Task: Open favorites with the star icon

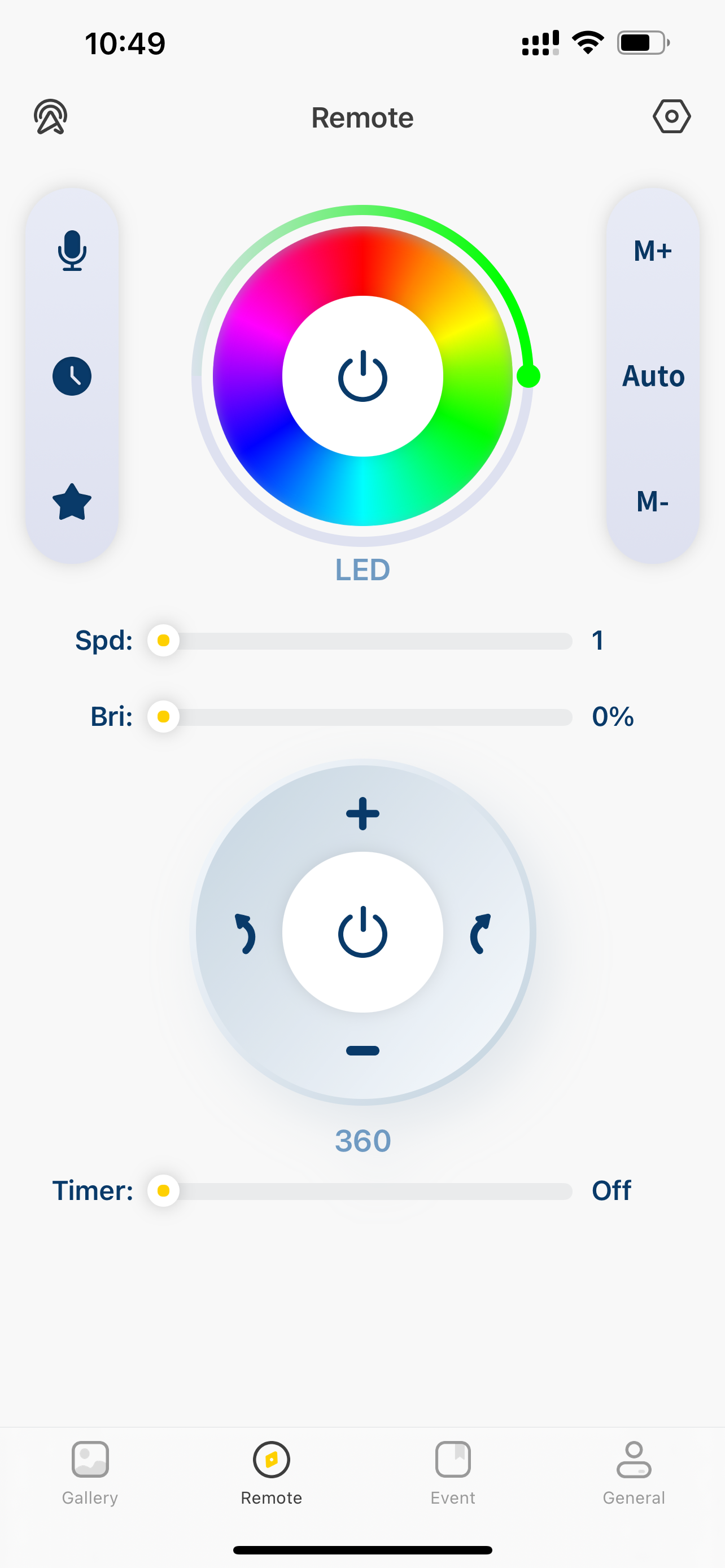Action: pos(72,502)
